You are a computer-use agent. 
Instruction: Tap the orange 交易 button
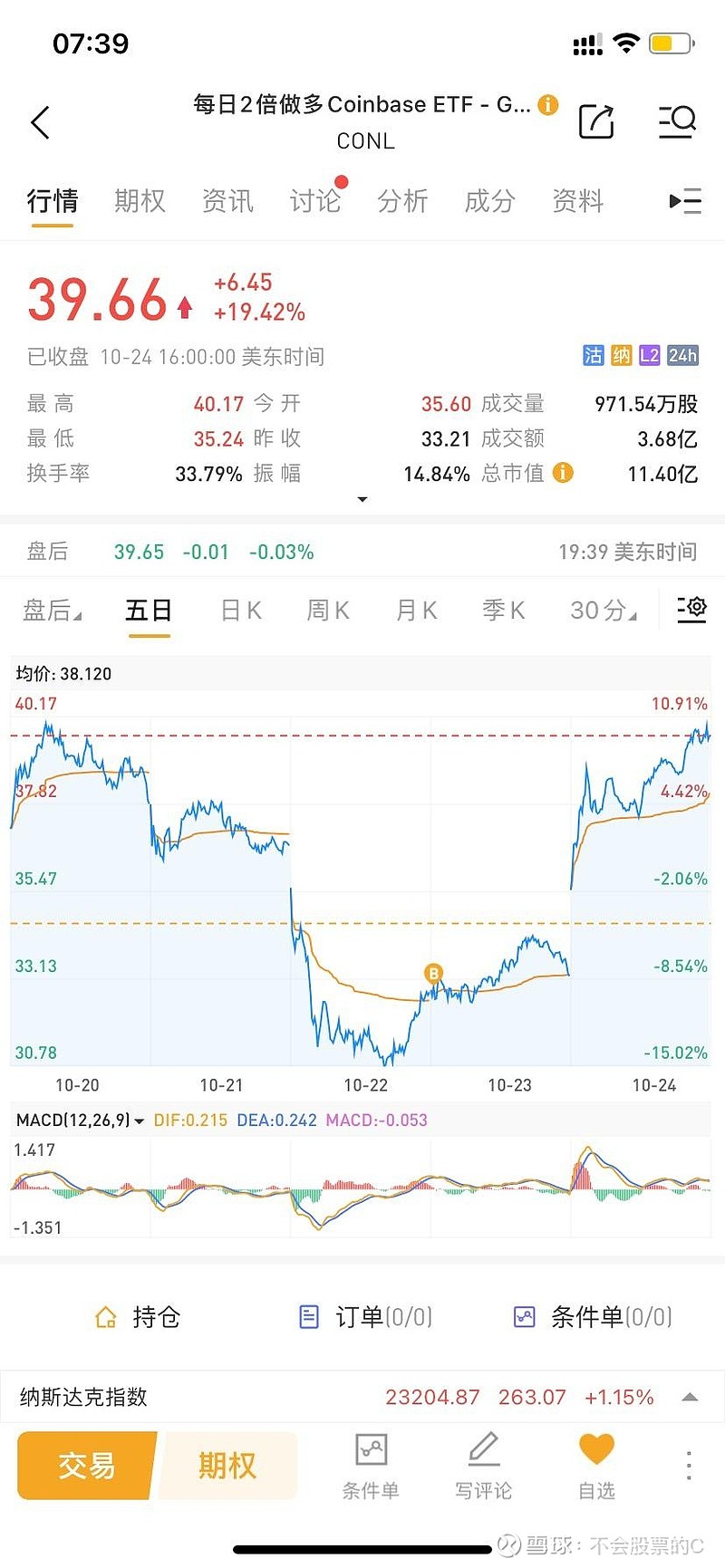point(87,1465)
